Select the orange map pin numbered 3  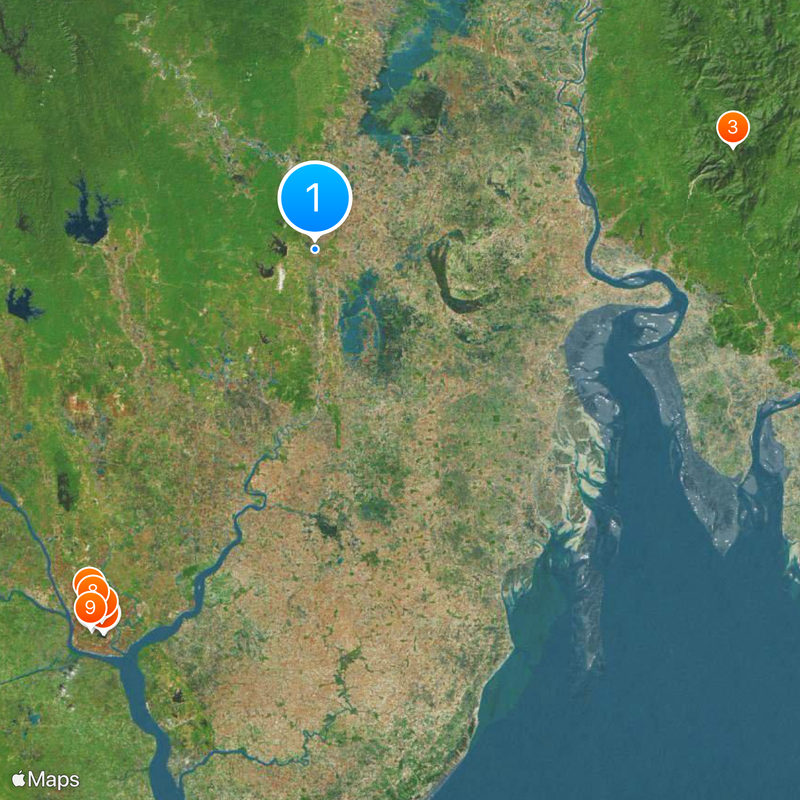[x=732, y=127]
